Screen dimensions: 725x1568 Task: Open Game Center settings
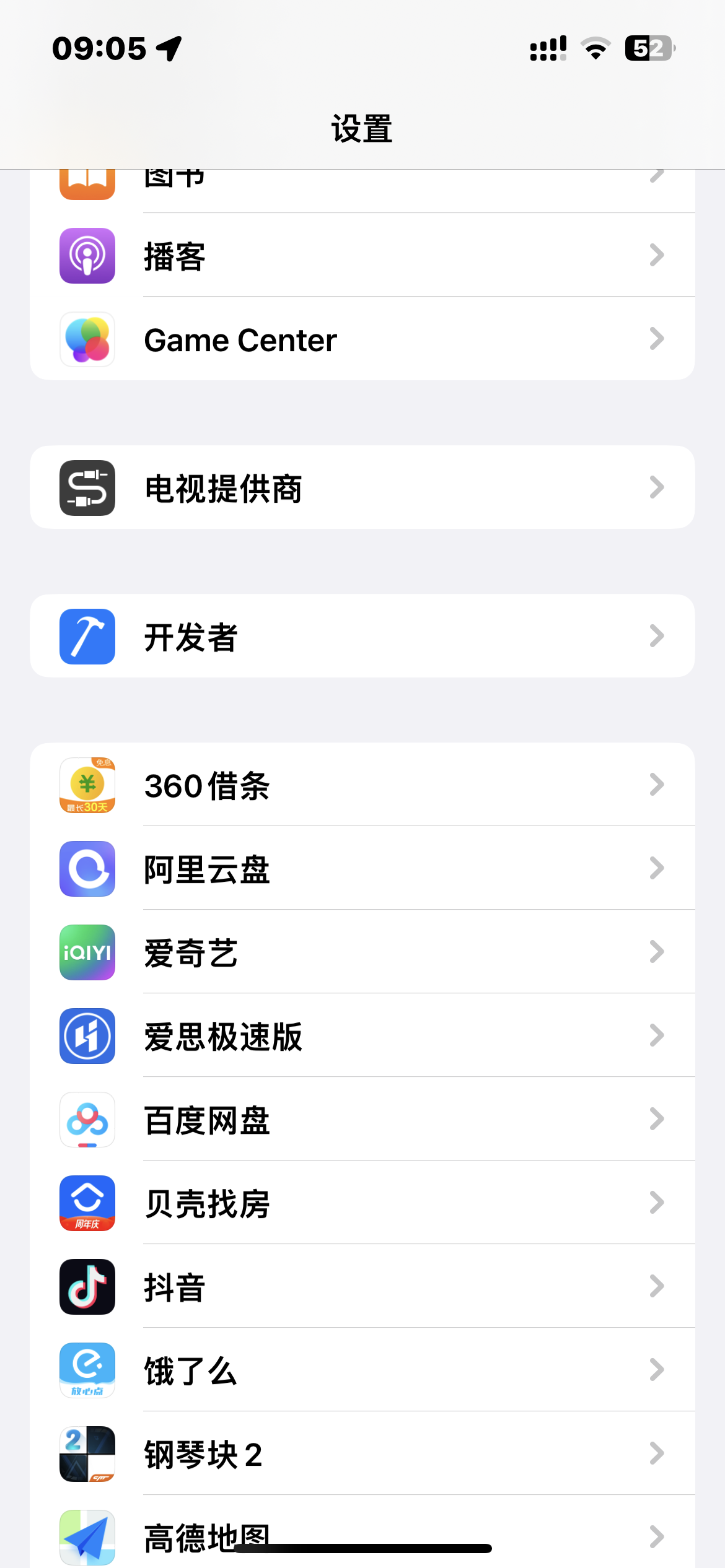pos(362,339)
